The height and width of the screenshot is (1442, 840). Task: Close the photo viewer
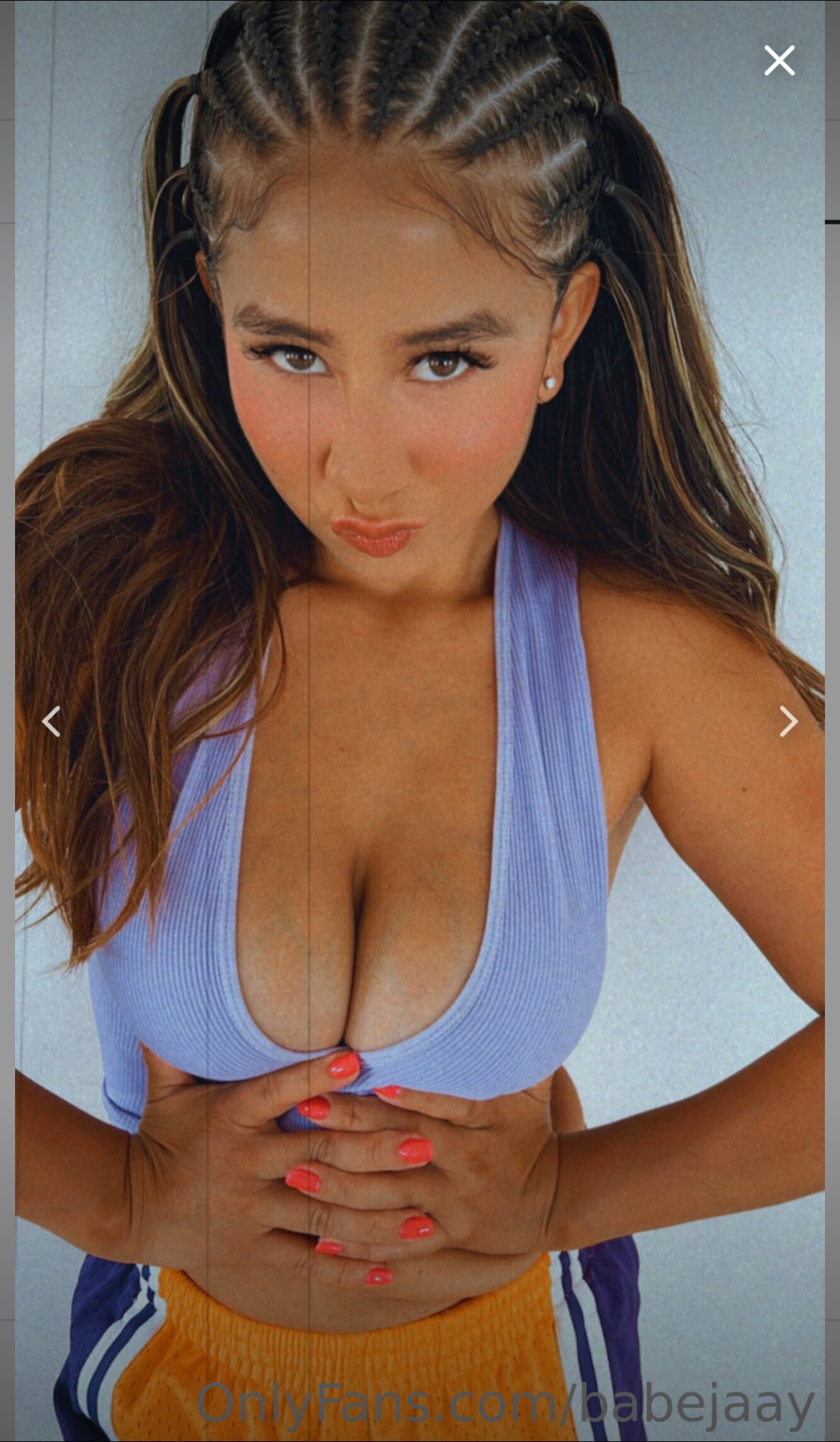(x=779, y=61)
